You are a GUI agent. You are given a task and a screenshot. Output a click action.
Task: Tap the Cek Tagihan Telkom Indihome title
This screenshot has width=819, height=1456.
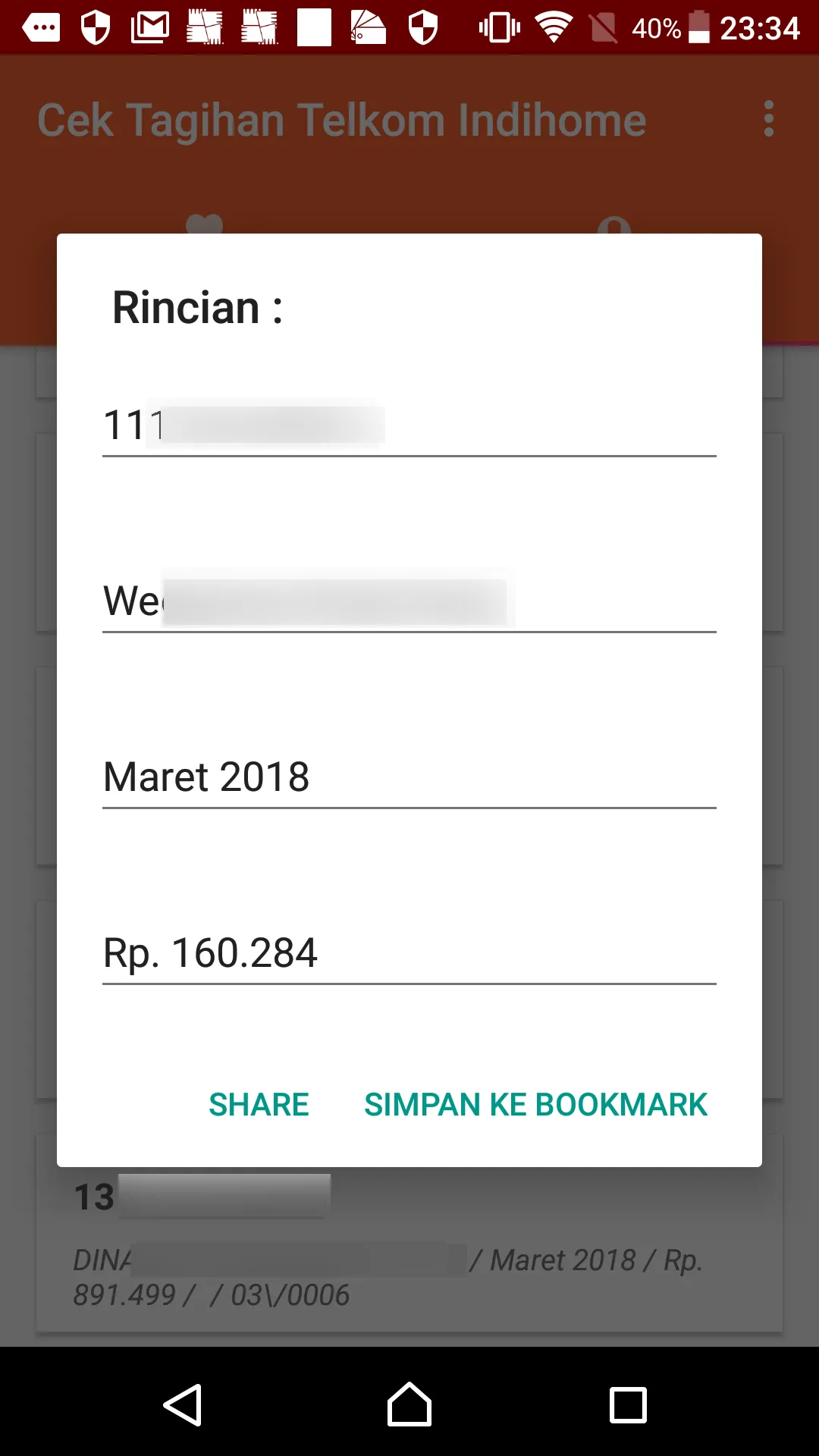click(340, 120)
